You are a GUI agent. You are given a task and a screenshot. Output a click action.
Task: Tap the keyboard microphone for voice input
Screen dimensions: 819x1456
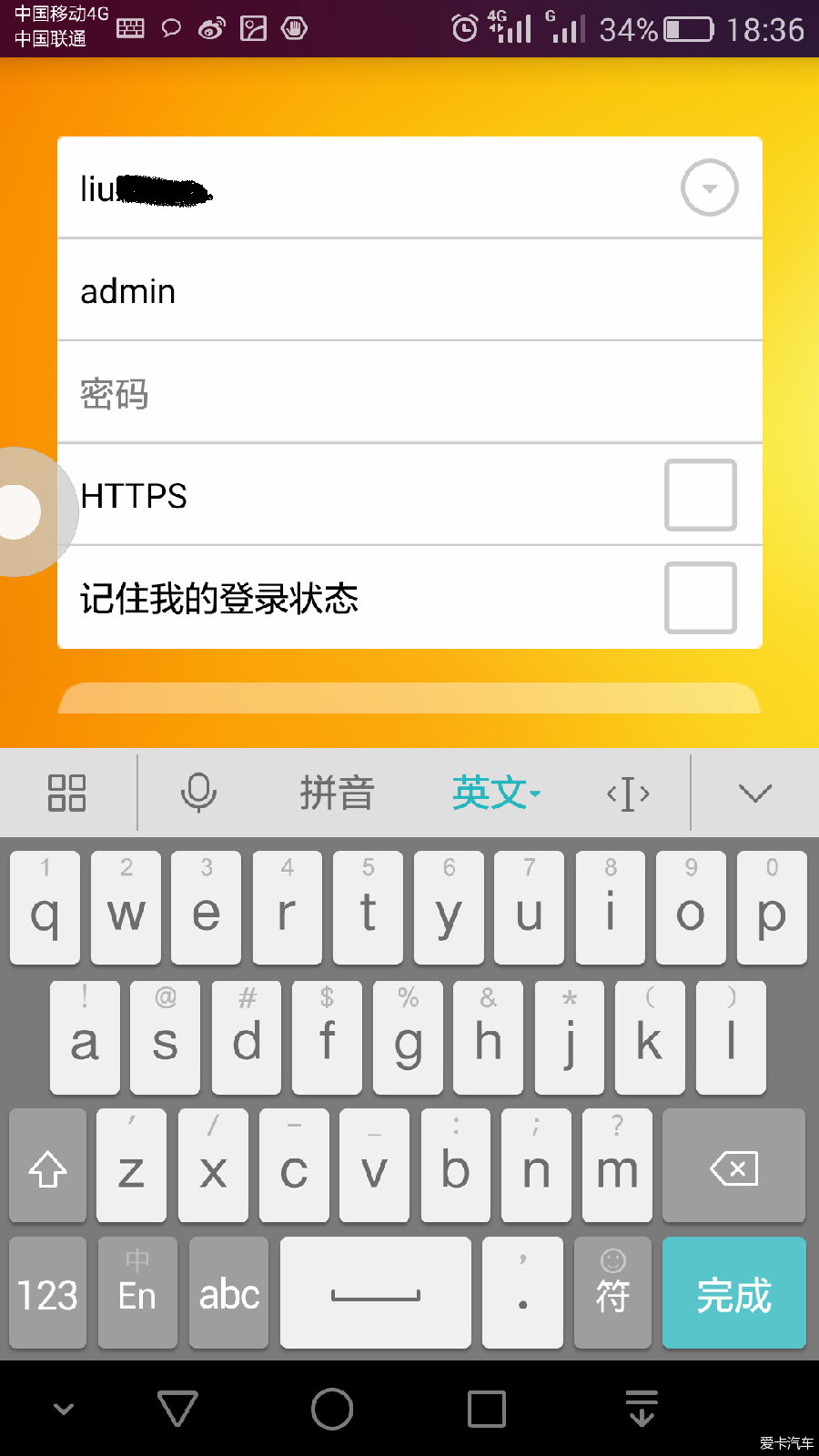[198, 793]
